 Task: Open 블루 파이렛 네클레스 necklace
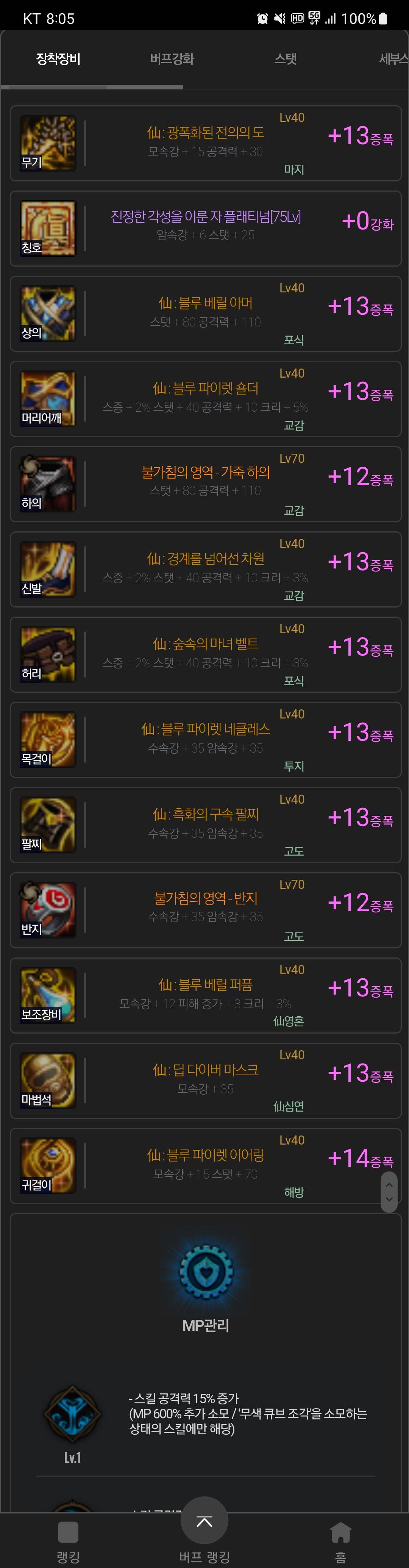click(x=205, y=740)
